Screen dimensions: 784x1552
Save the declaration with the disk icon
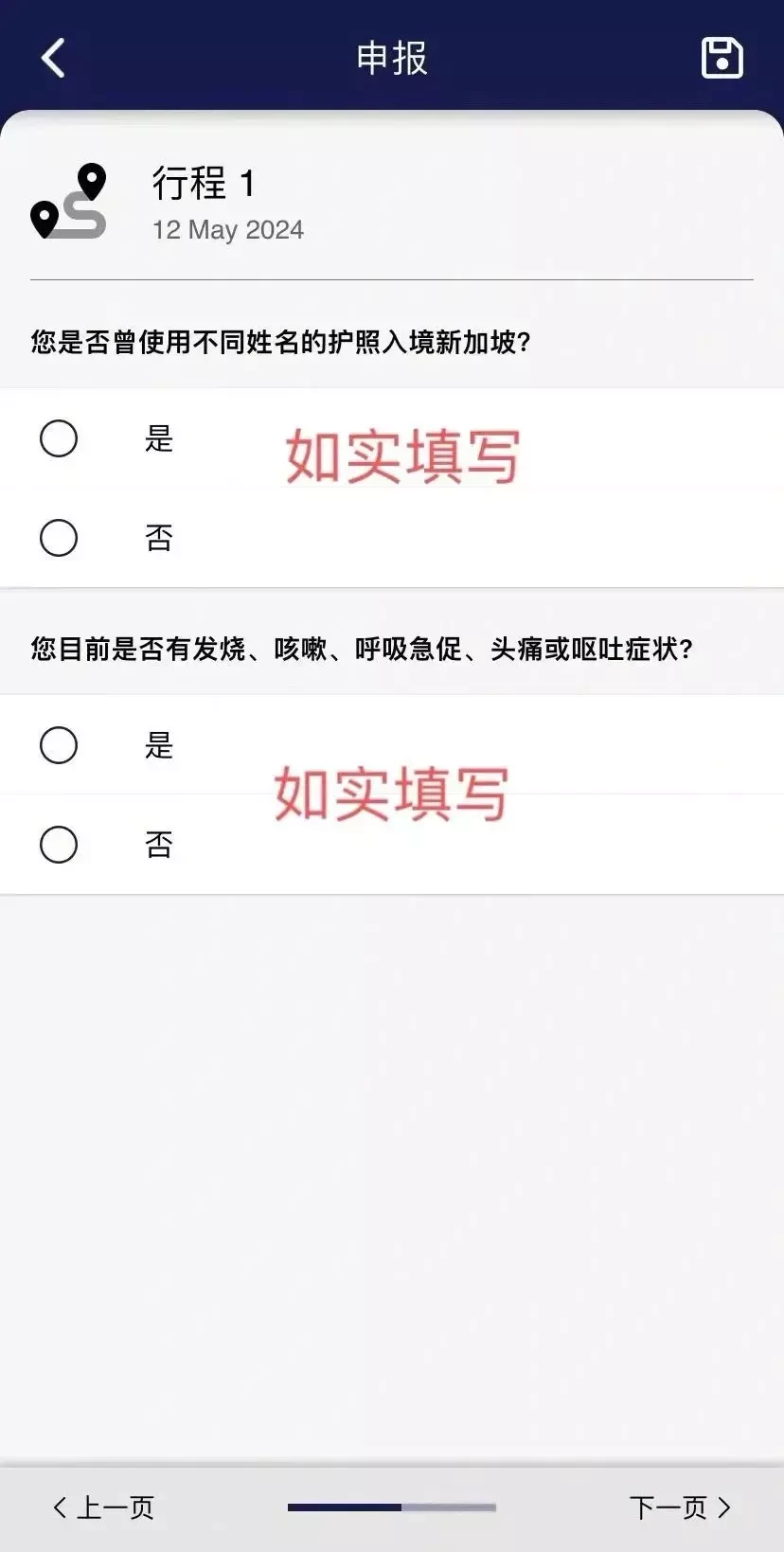click(722, 58)
